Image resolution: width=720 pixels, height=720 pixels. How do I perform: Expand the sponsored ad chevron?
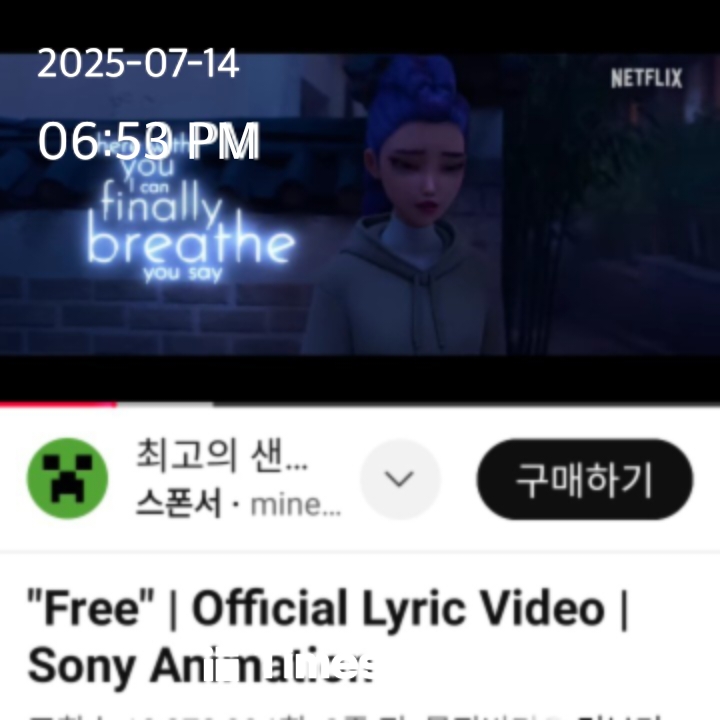[400, 479]
